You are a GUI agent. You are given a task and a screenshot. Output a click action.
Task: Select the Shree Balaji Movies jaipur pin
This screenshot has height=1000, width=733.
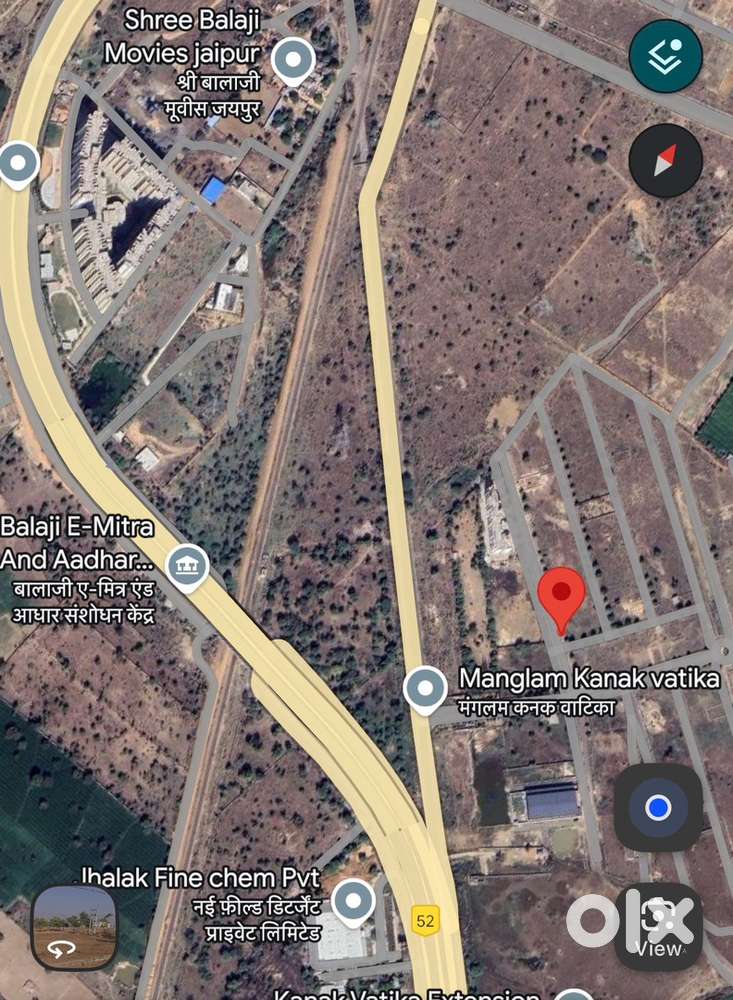pos(293,61)
